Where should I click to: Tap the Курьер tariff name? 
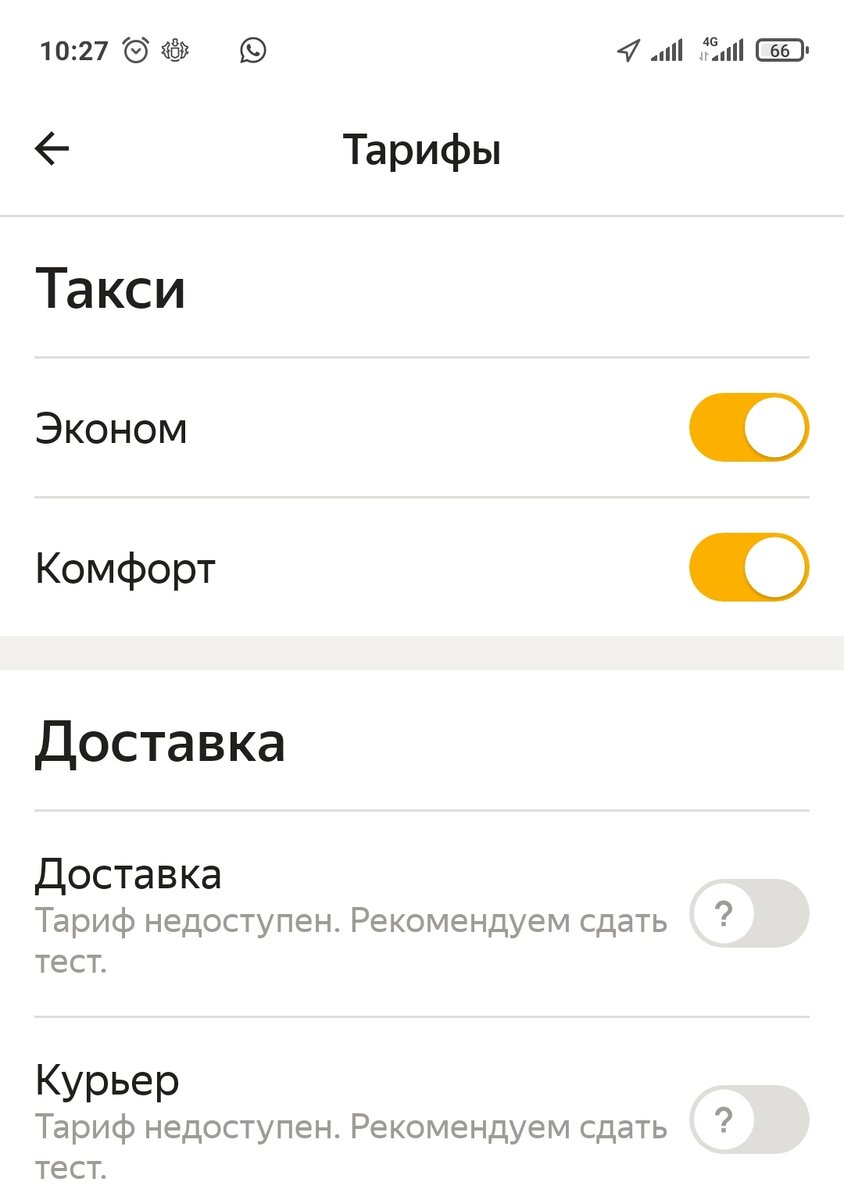coord(107,1080)
